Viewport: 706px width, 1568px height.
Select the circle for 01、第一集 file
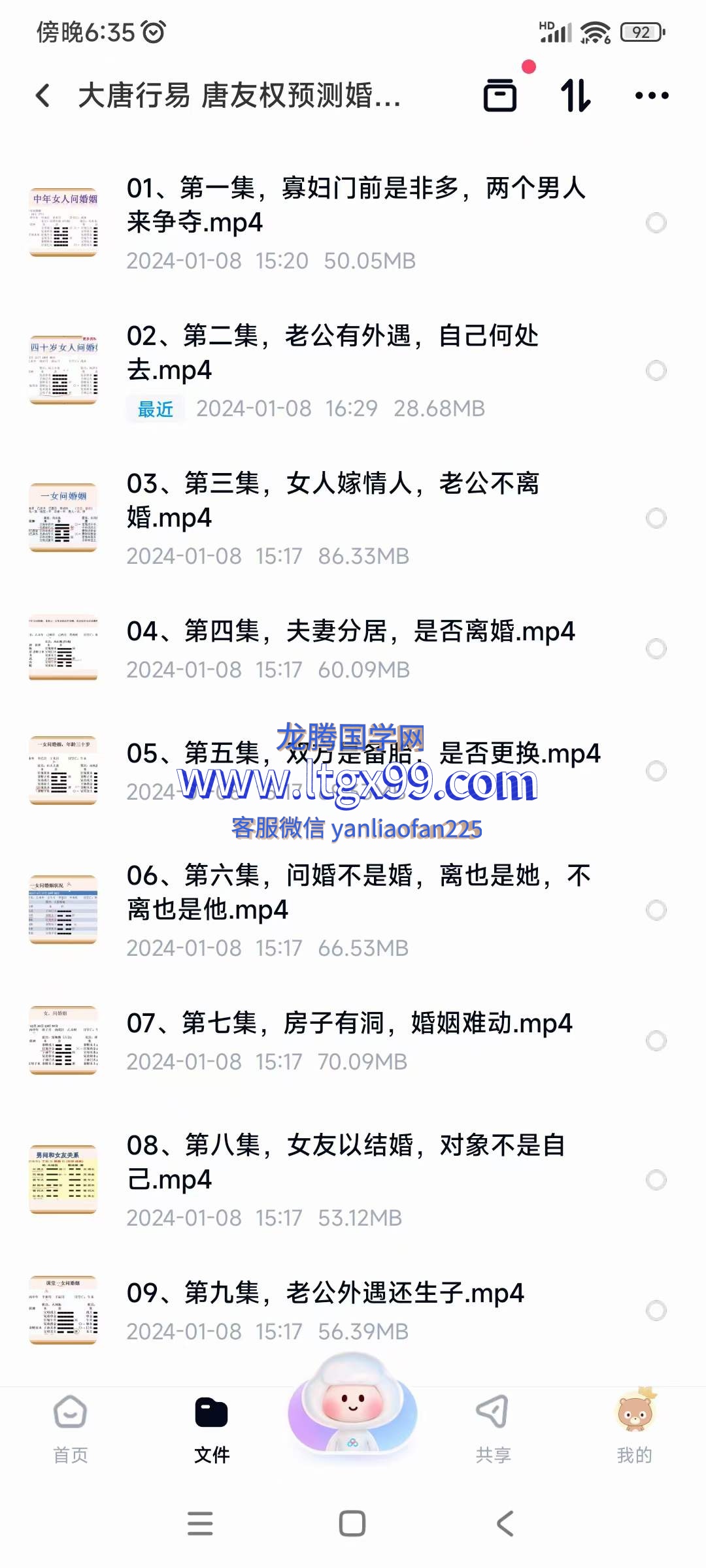click(656, 223)
